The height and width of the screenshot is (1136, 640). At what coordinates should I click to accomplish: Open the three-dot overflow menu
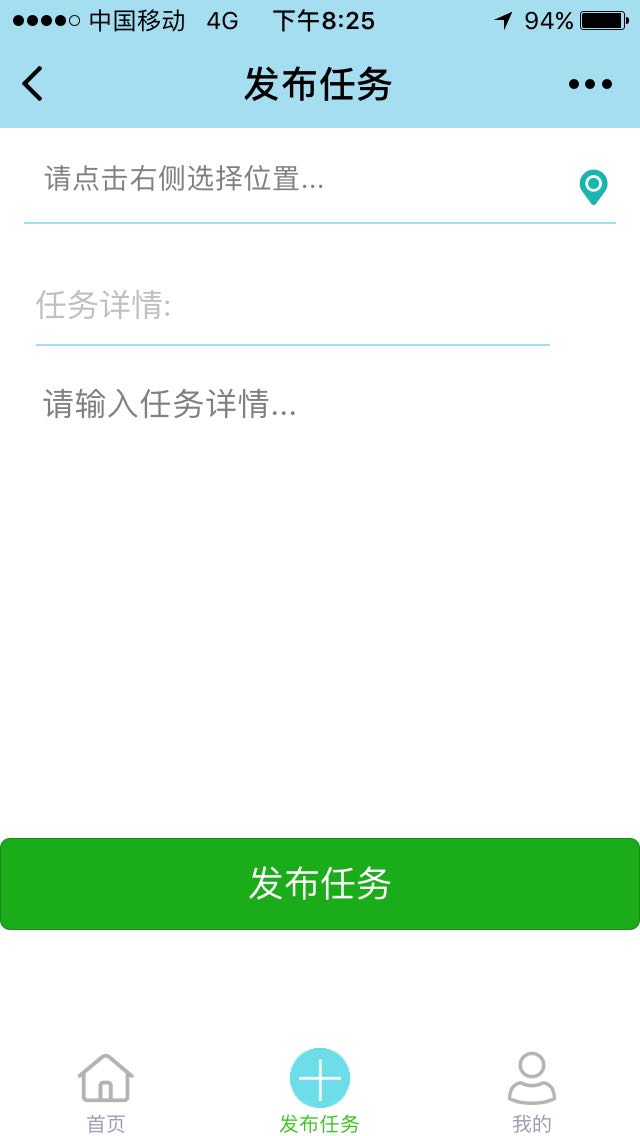[590, 84]
